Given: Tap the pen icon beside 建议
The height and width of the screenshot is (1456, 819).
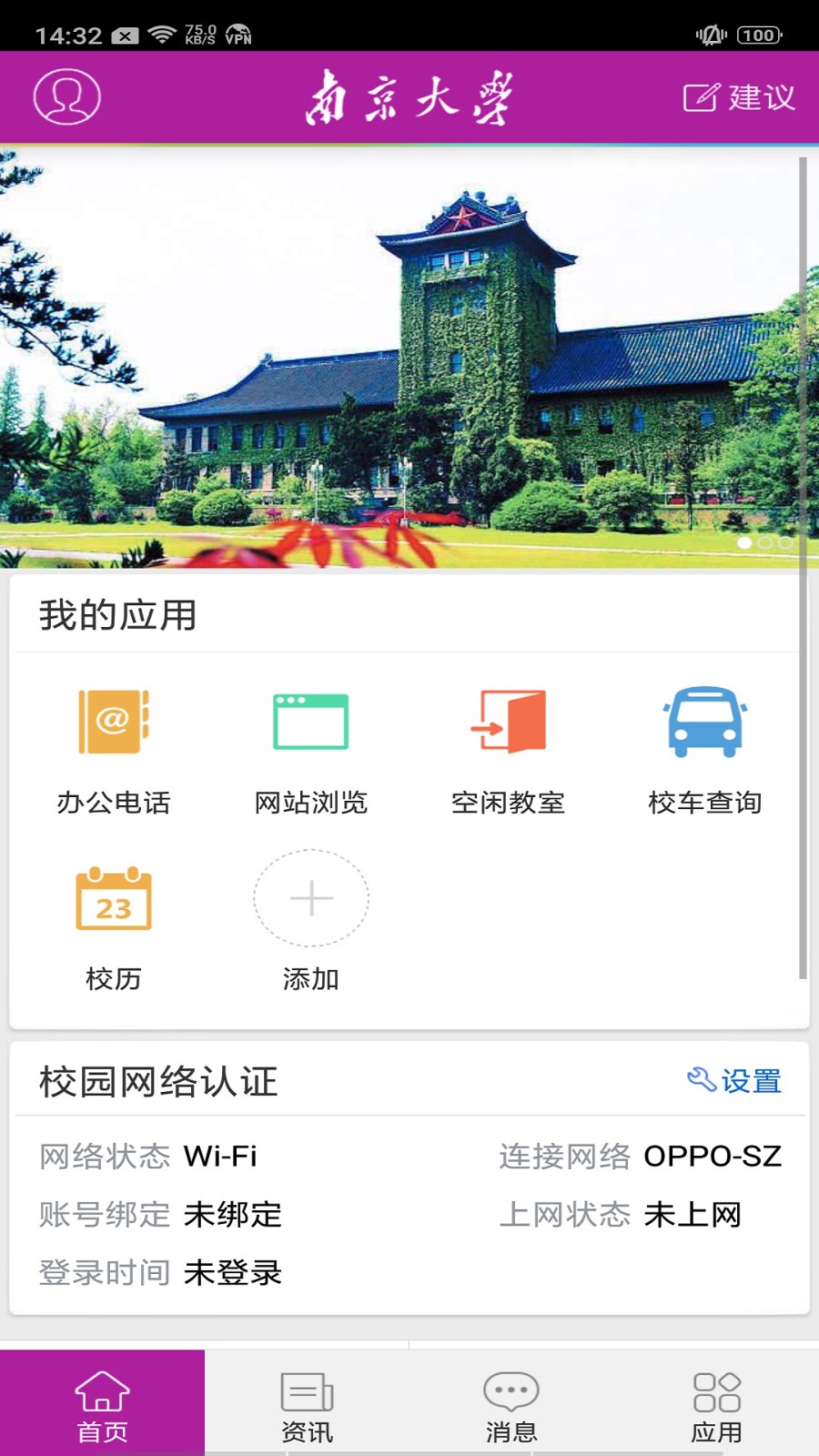Looking at the screenshot, I should click(x=699, y=96).
